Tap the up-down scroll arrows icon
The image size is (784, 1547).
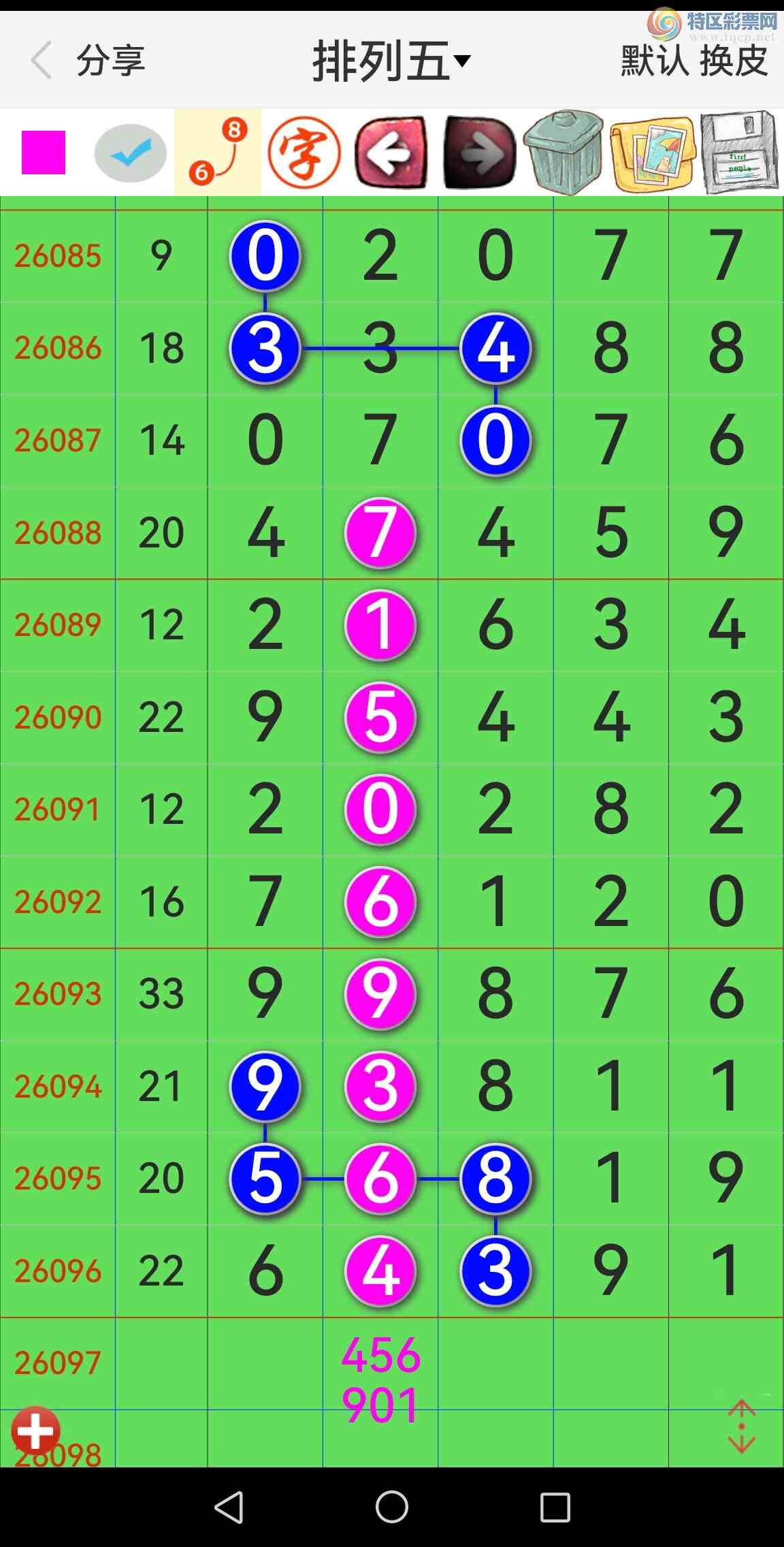coord(741,1426)
